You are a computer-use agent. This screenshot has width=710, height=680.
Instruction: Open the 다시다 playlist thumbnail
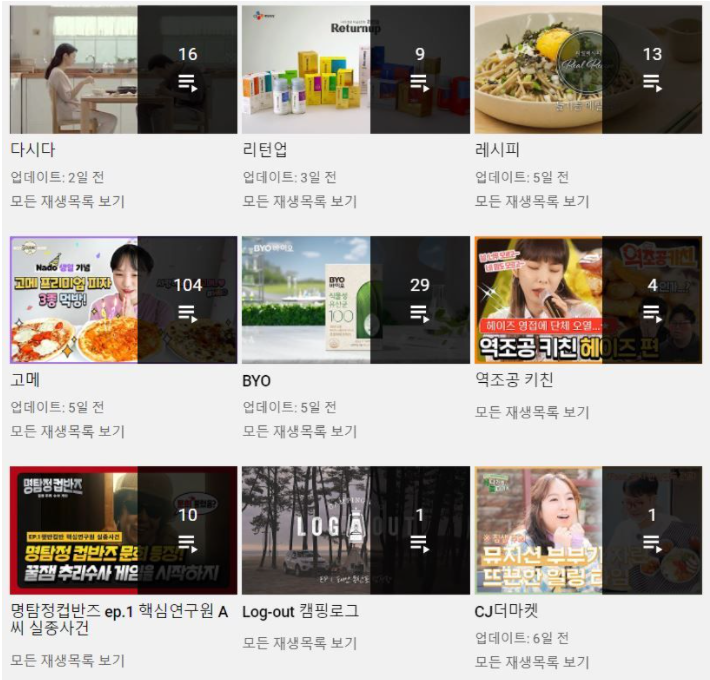point(123,69)
